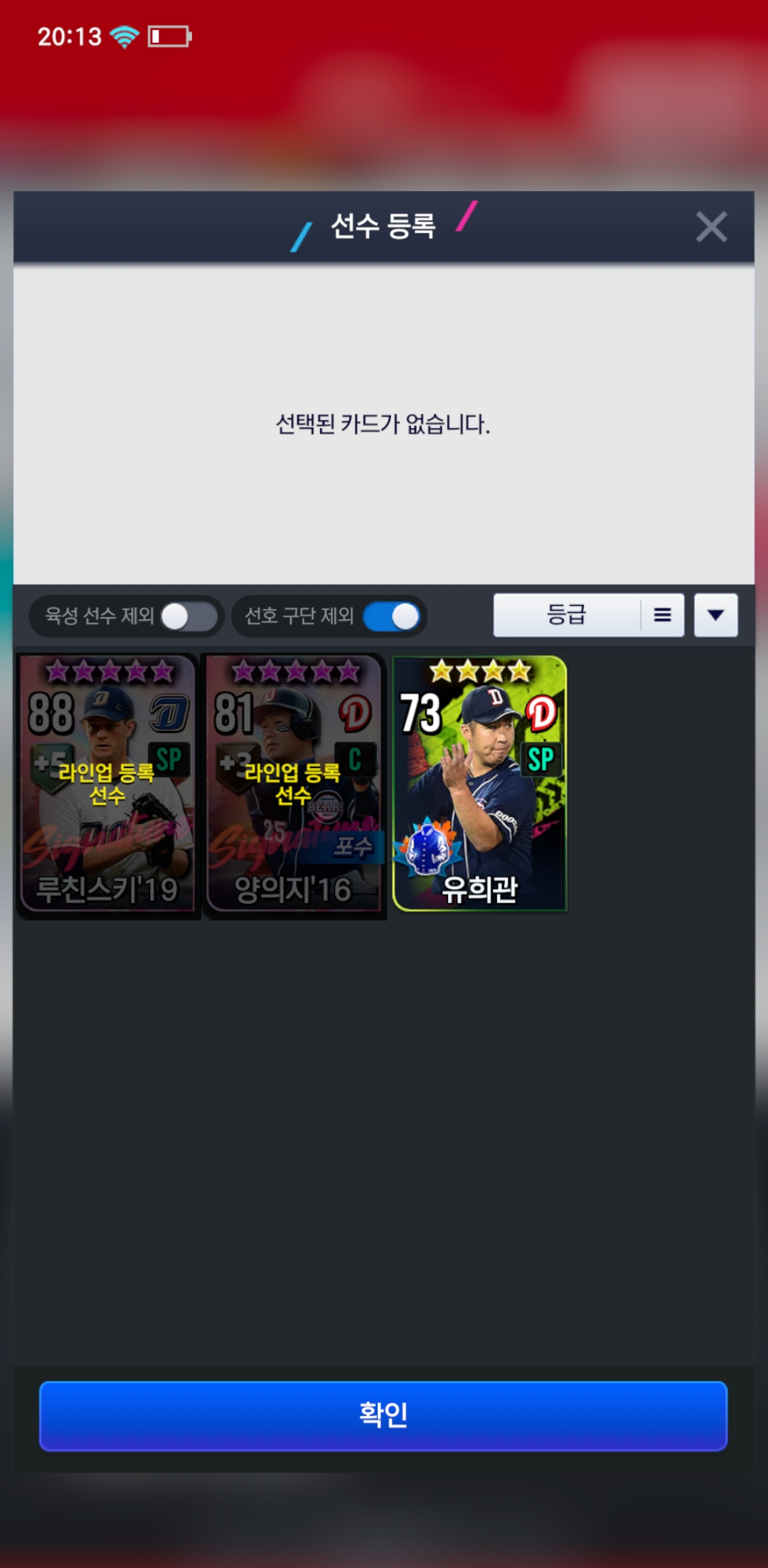Disable the 선호 구단 제외 switch
Viewport: 768px width, 1568px height.
coord(392,617)
